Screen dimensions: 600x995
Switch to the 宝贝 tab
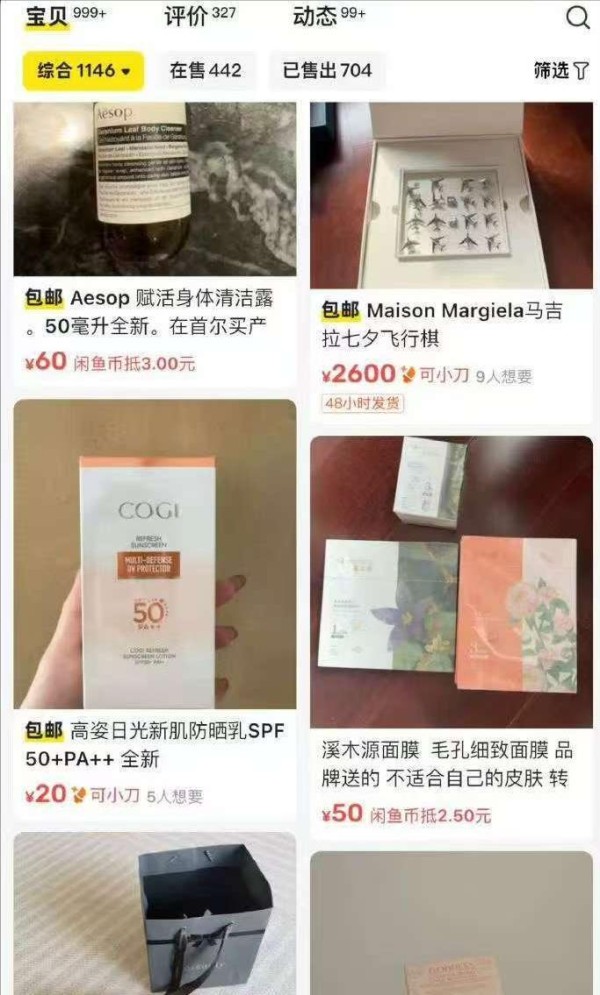click(x=65, y=15)
